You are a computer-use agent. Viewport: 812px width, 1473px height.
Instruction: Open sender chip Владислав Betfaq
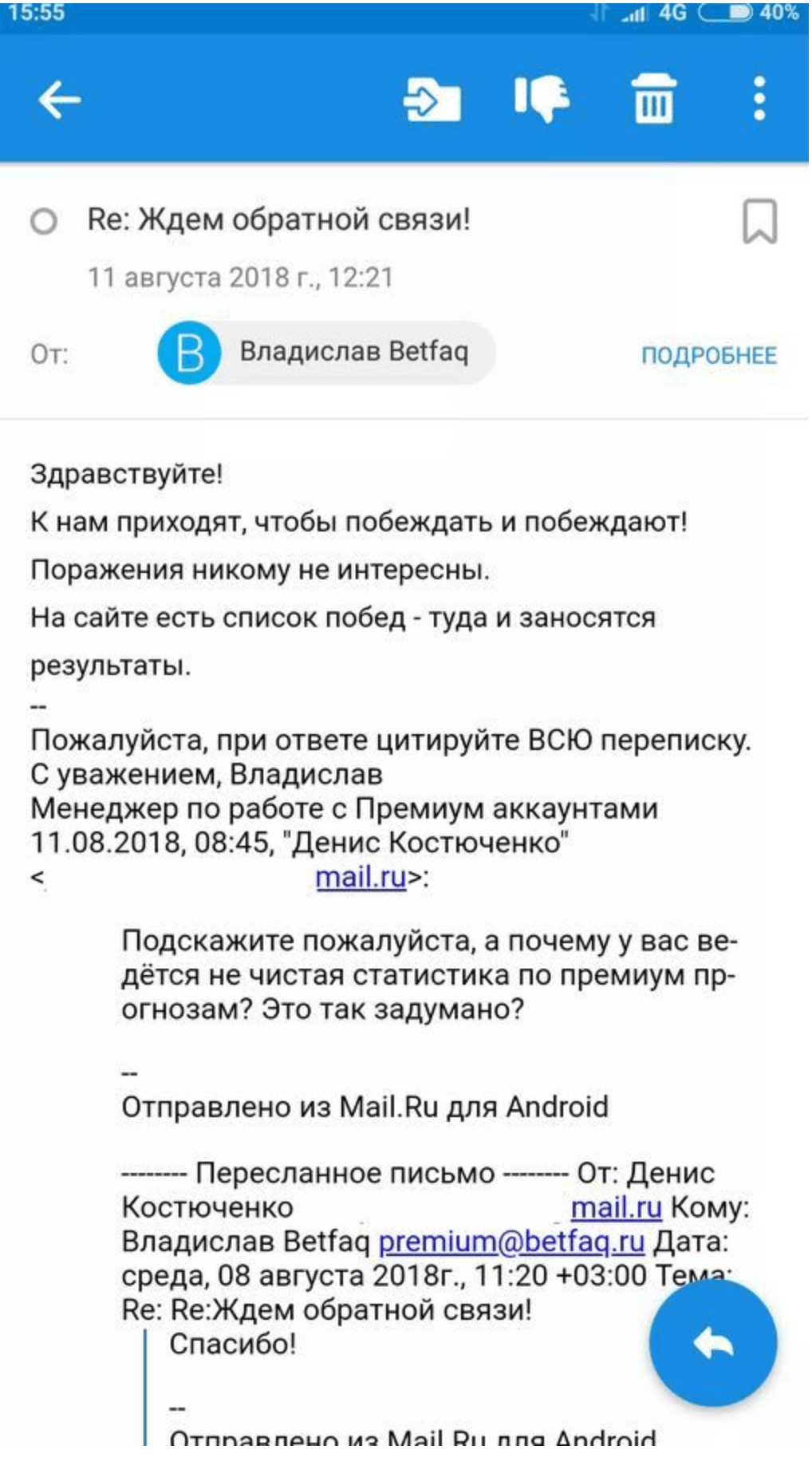click(327, 352)
